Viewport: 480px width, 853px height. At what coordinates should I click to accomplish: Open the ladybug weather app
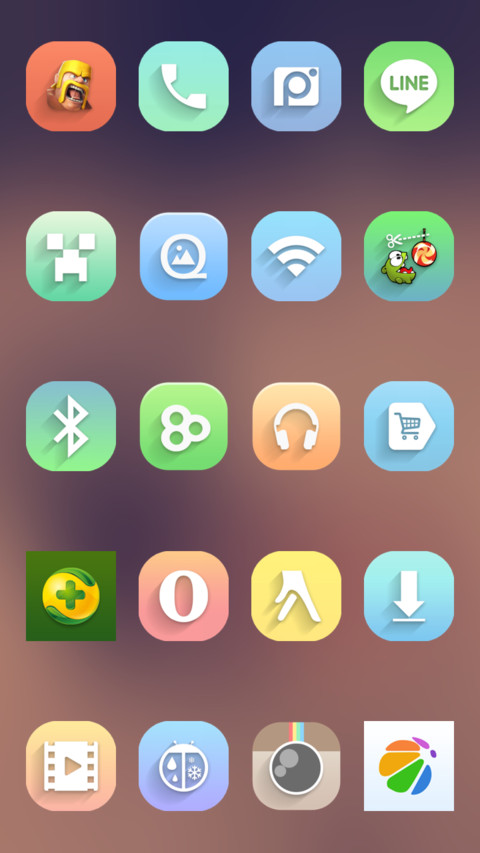183,766
